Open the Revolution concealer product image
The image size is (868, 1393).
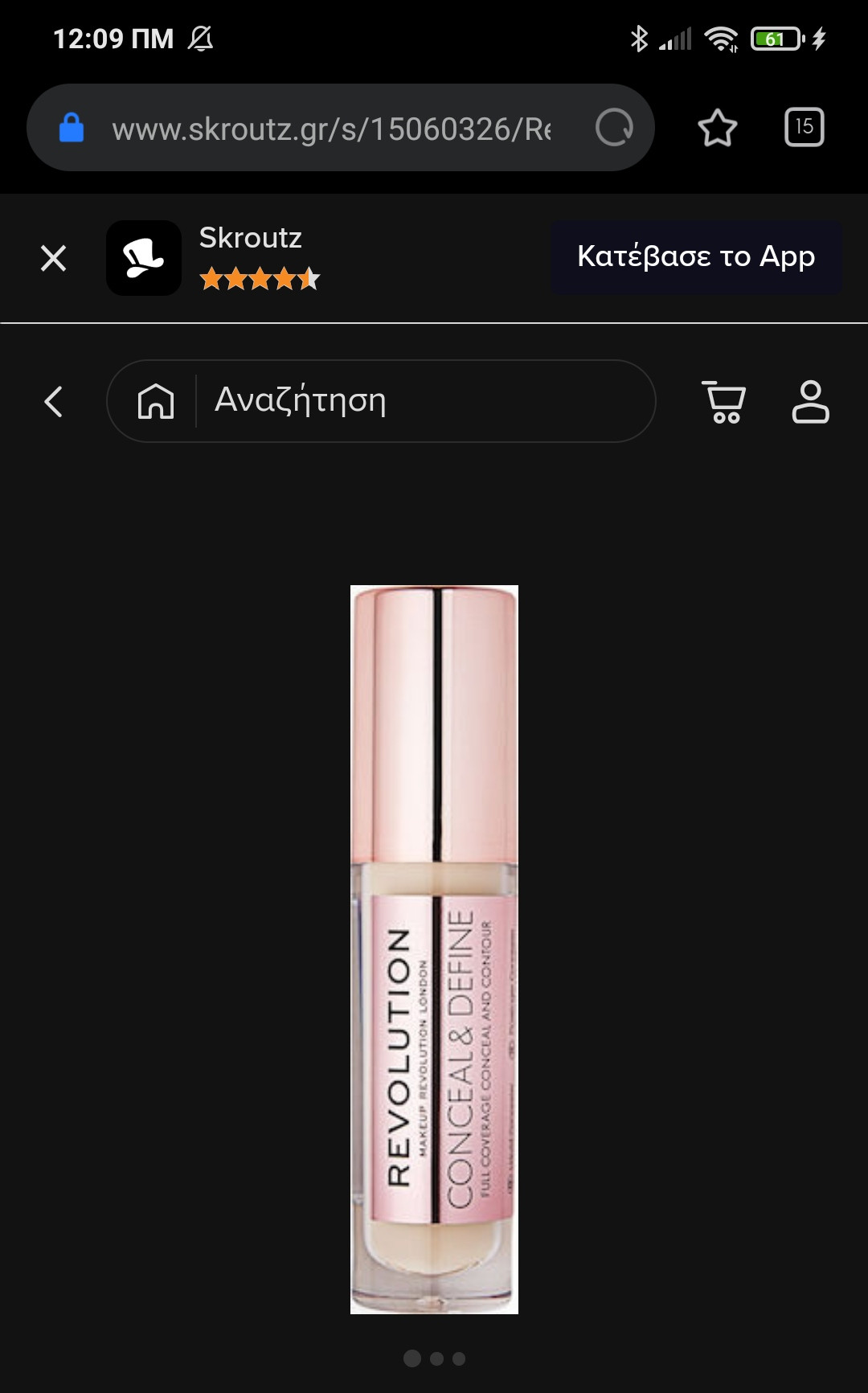(434, 949)
